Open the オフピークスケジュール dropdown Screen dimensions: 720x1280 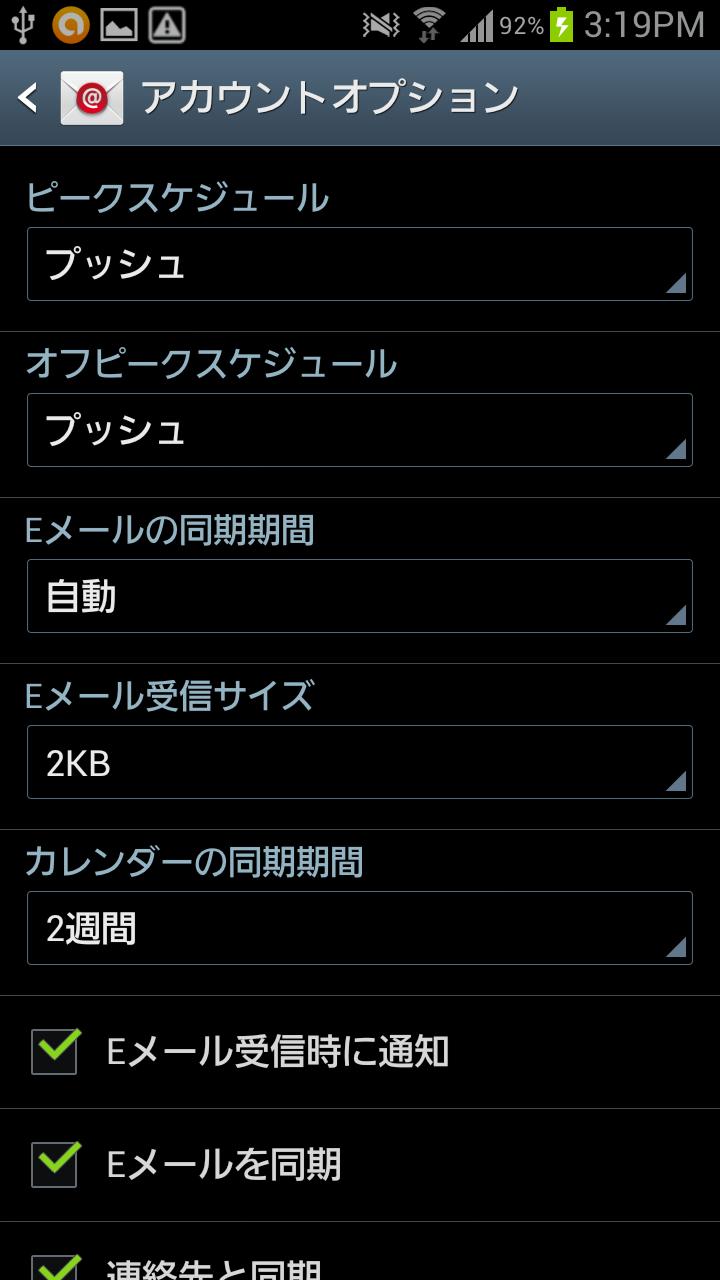(x=360, y=430)
